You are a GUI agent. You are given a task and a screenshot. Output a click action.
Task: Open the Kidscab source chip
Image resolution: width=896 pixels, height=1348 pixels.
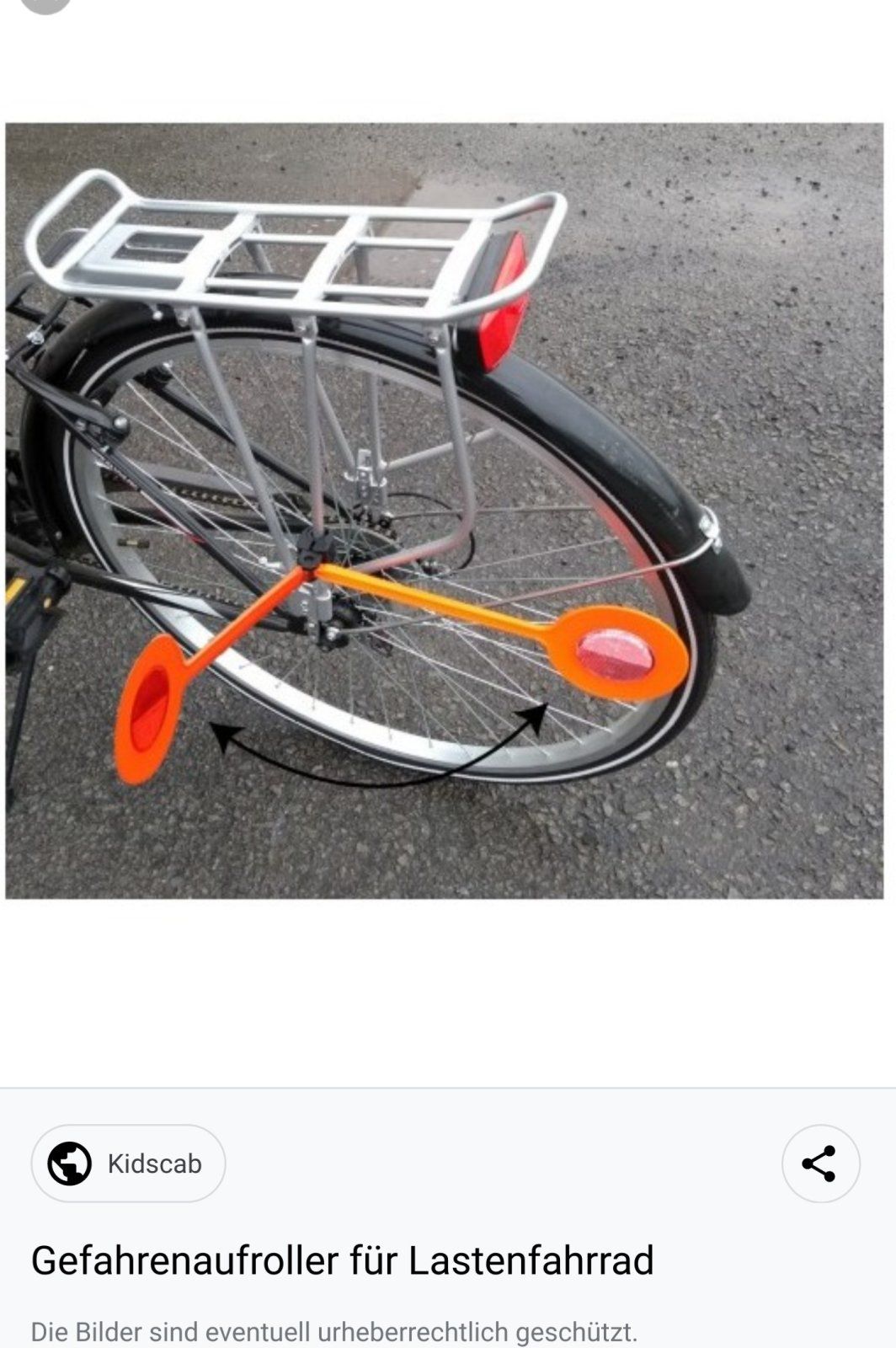click(128, 1163)
